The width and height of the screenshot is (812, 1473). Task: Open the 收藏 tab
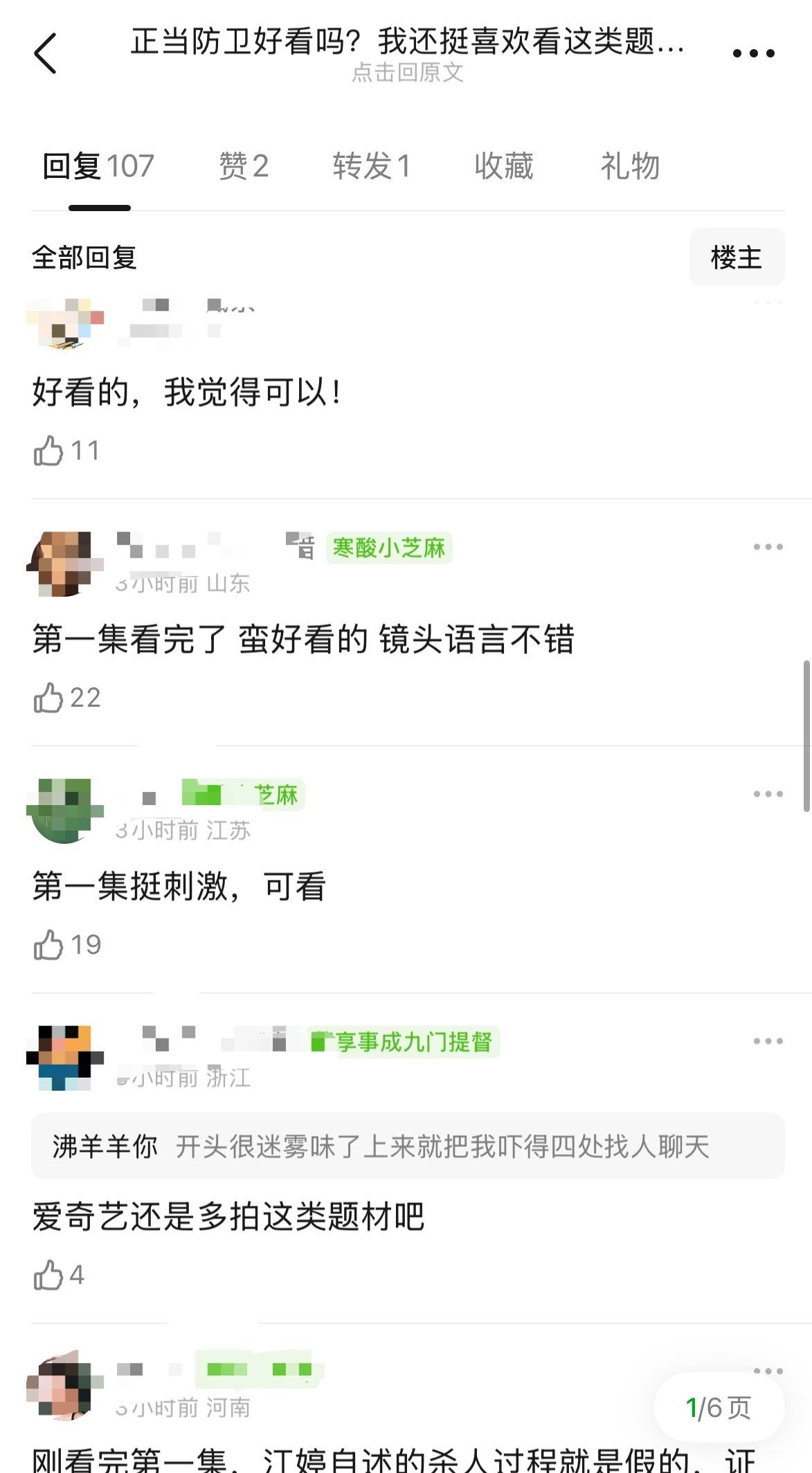coord(504,167)
